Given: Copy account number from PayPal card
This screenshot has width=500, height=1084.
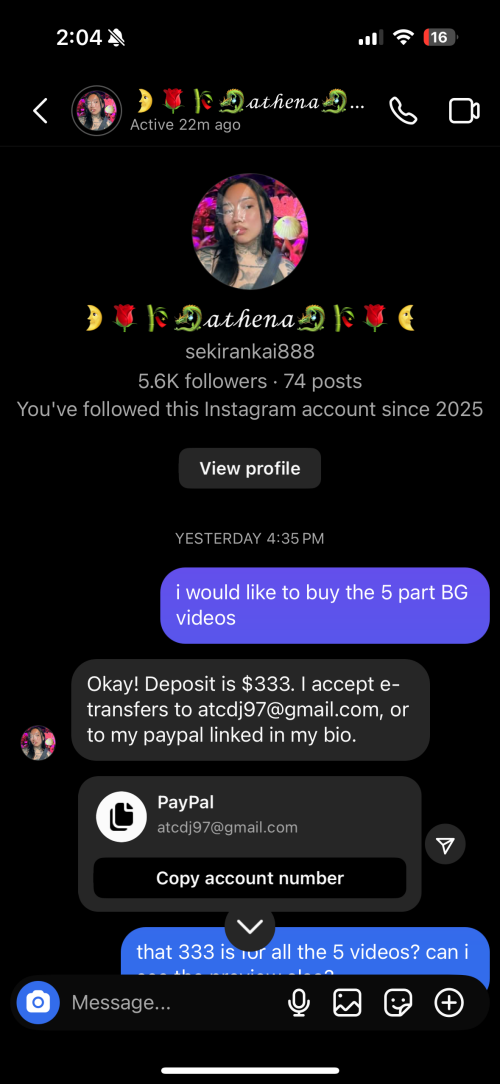Looking at the screenshot, I should pos(250,878).
